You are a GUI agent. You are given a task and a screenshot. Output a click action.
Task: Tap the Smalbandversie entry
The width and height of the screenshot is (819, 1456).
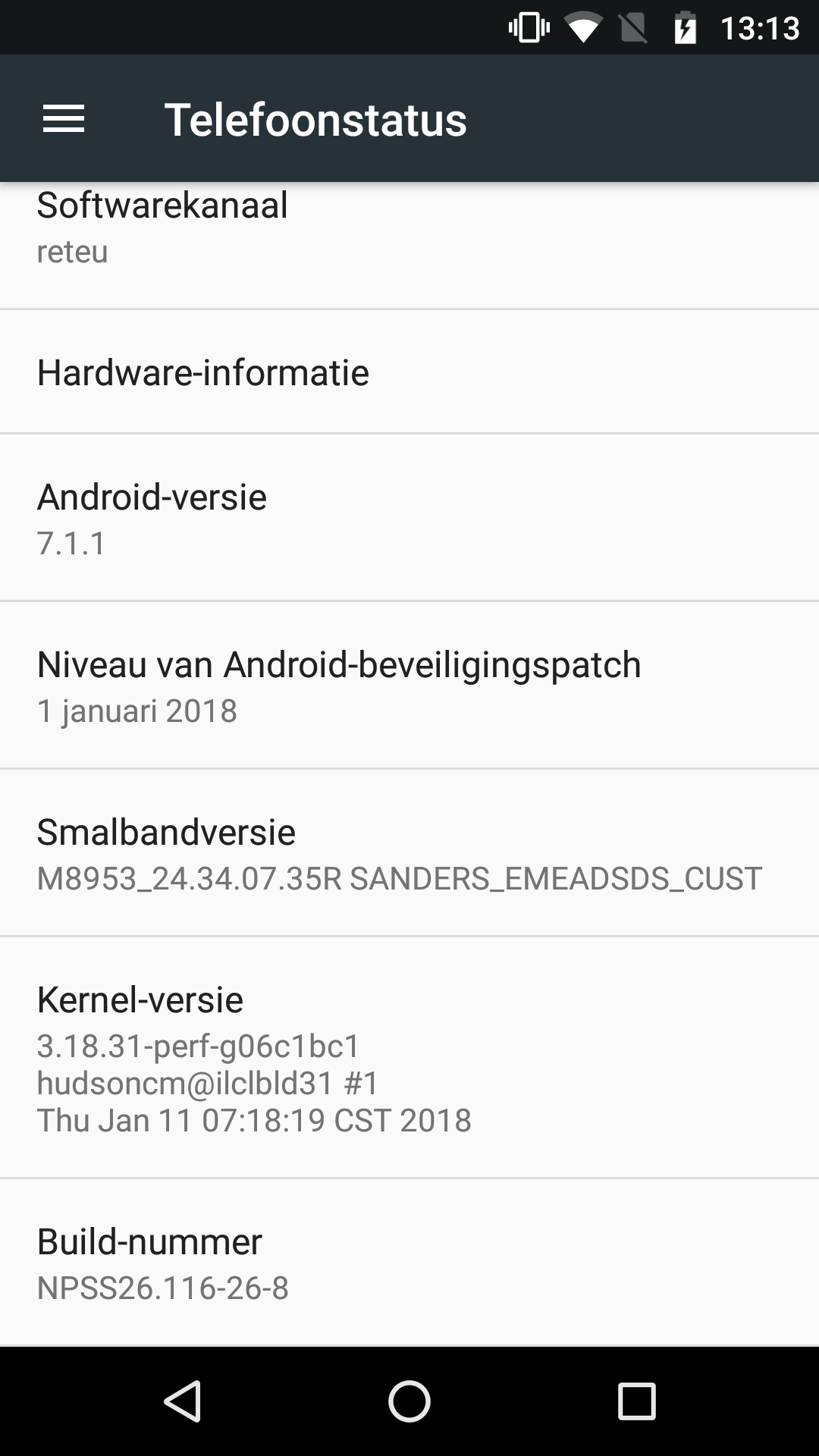[409, 853]
